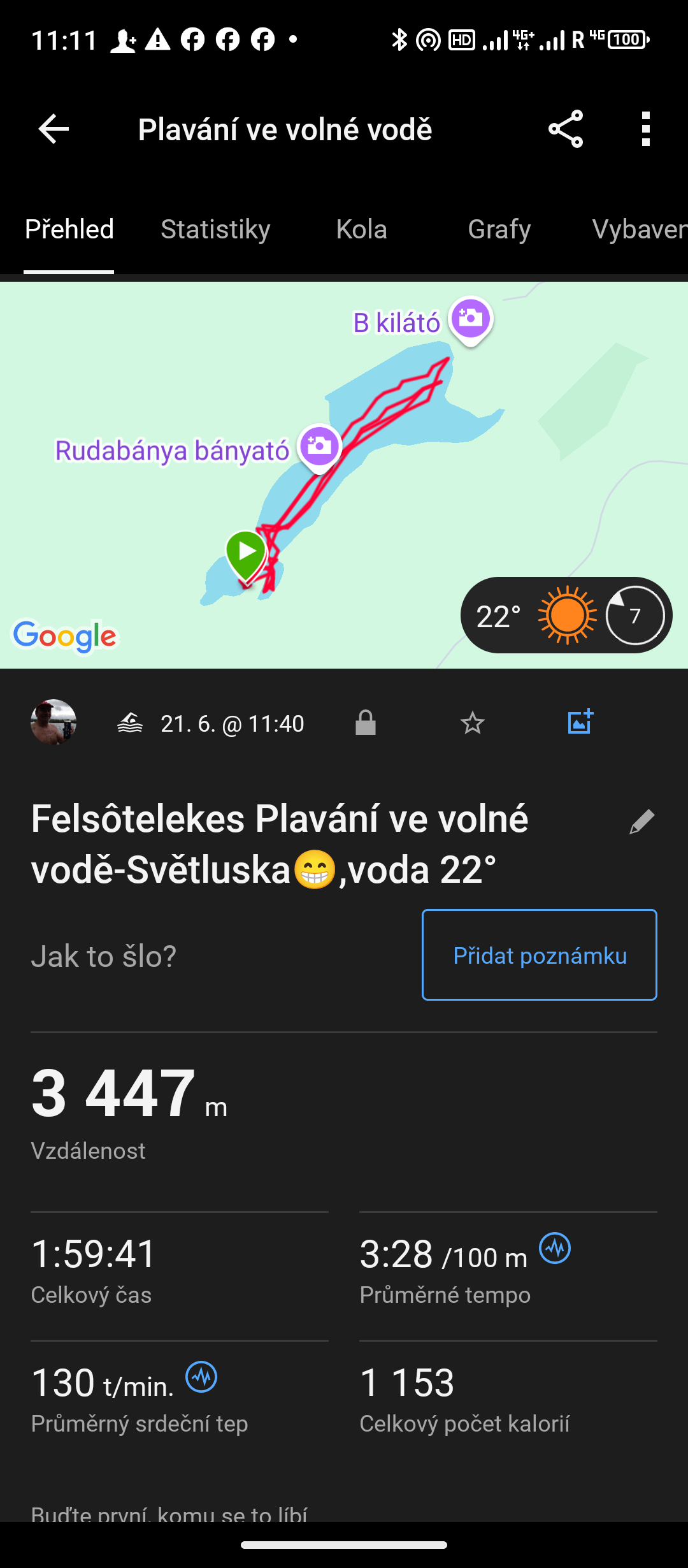Open the Kola tab
This screenshot has width=688, height=1568.
tap(361, 229)
